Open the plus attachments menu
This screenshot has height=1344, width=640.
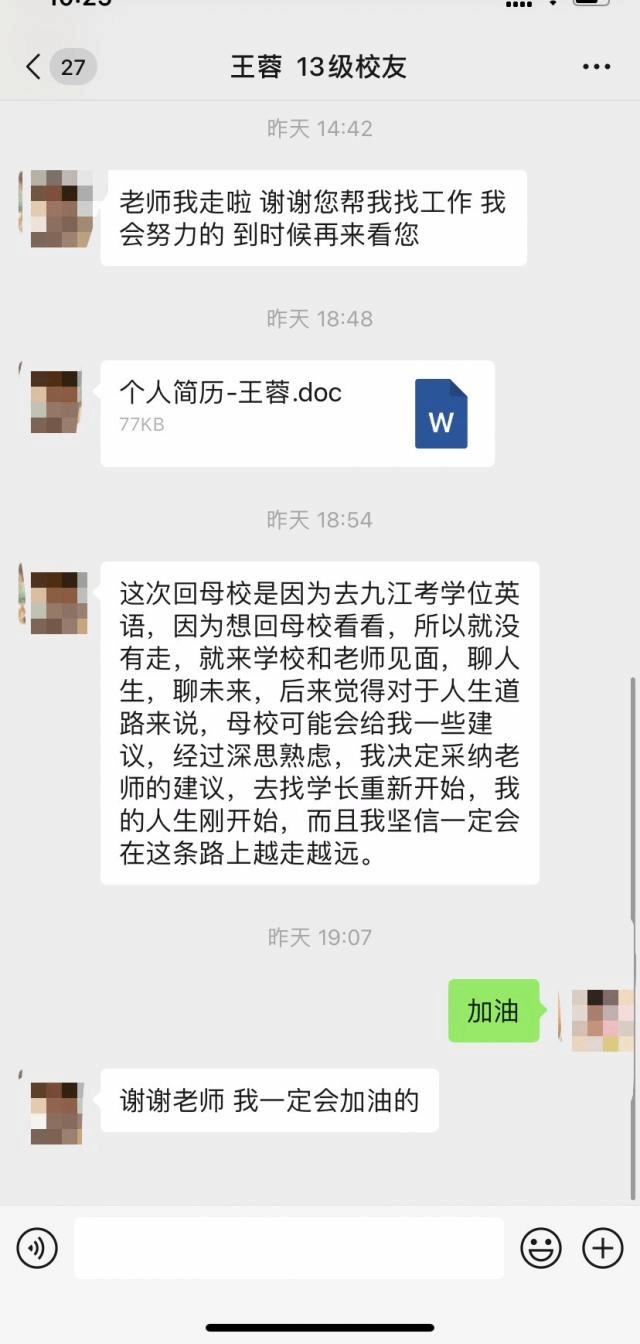(602, 1247)
